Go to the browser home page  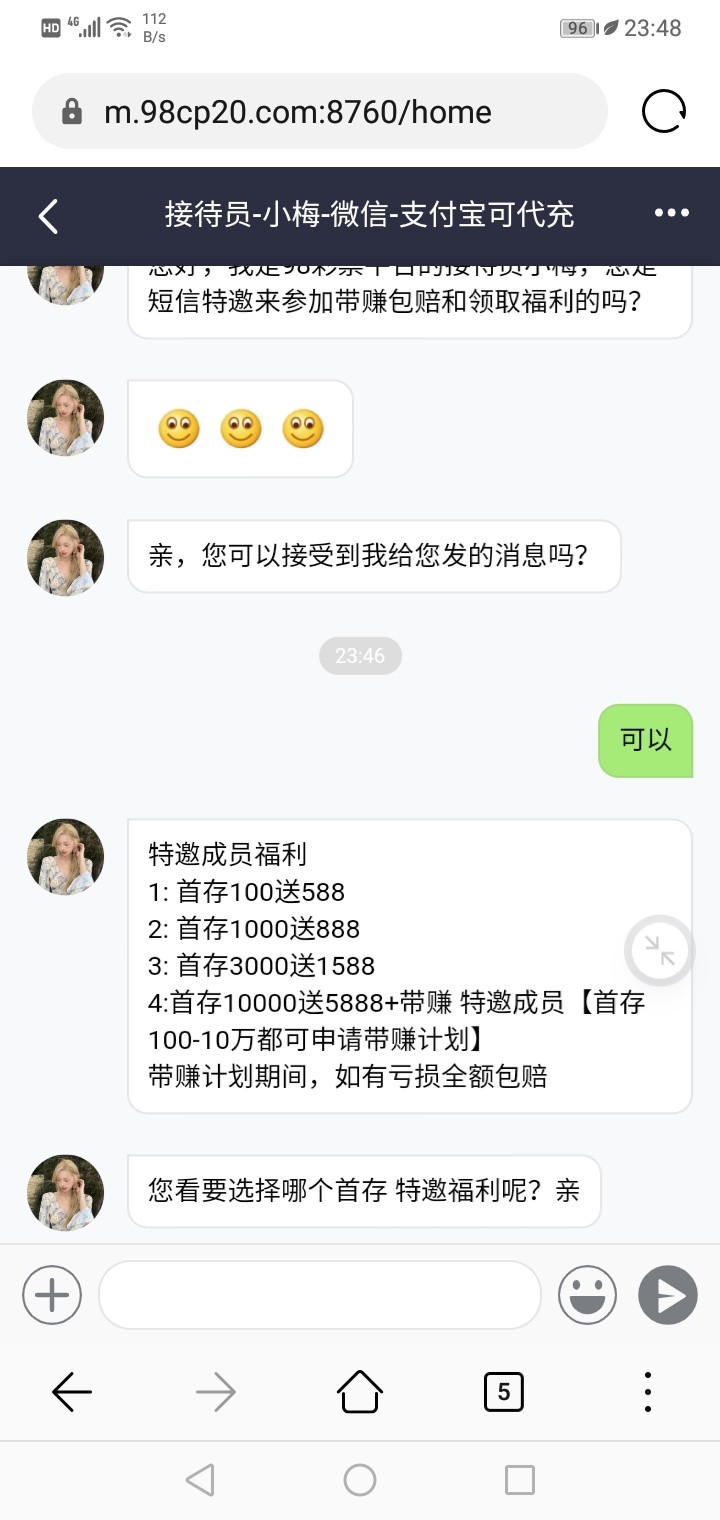point(360,1391)
